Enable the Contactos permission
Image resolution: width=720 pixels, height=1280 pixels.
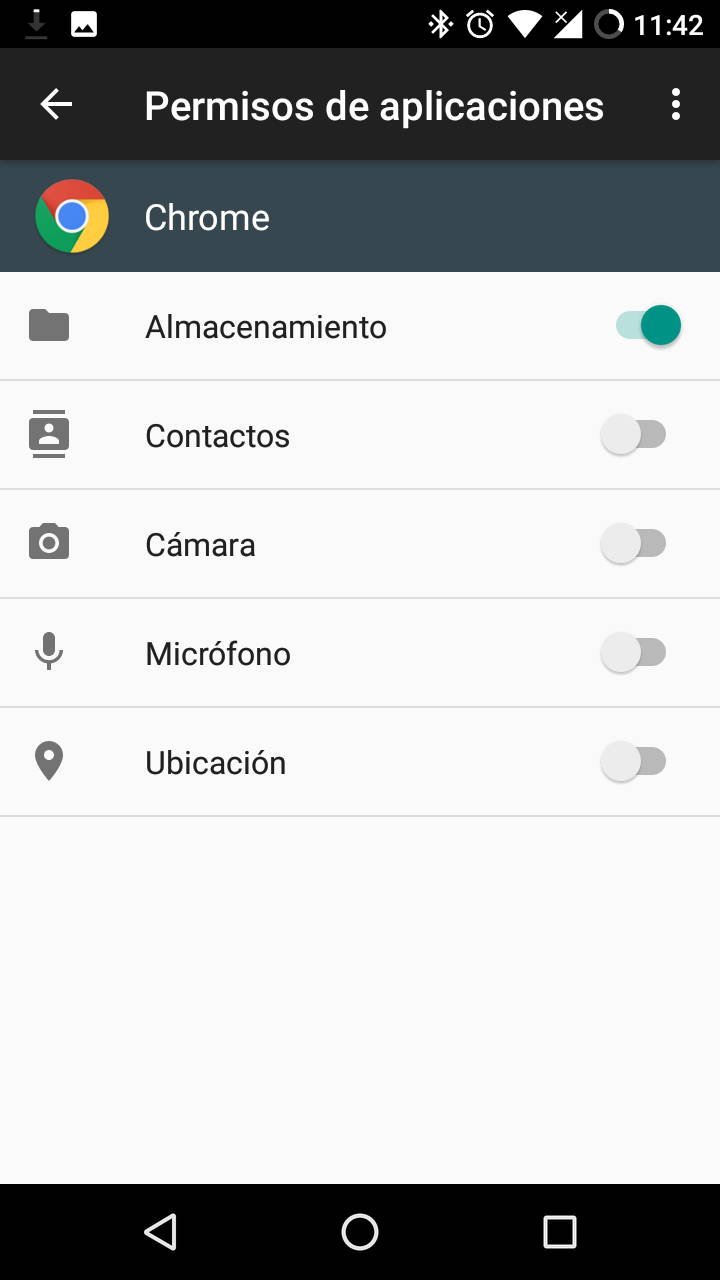[x=634, y=435]
